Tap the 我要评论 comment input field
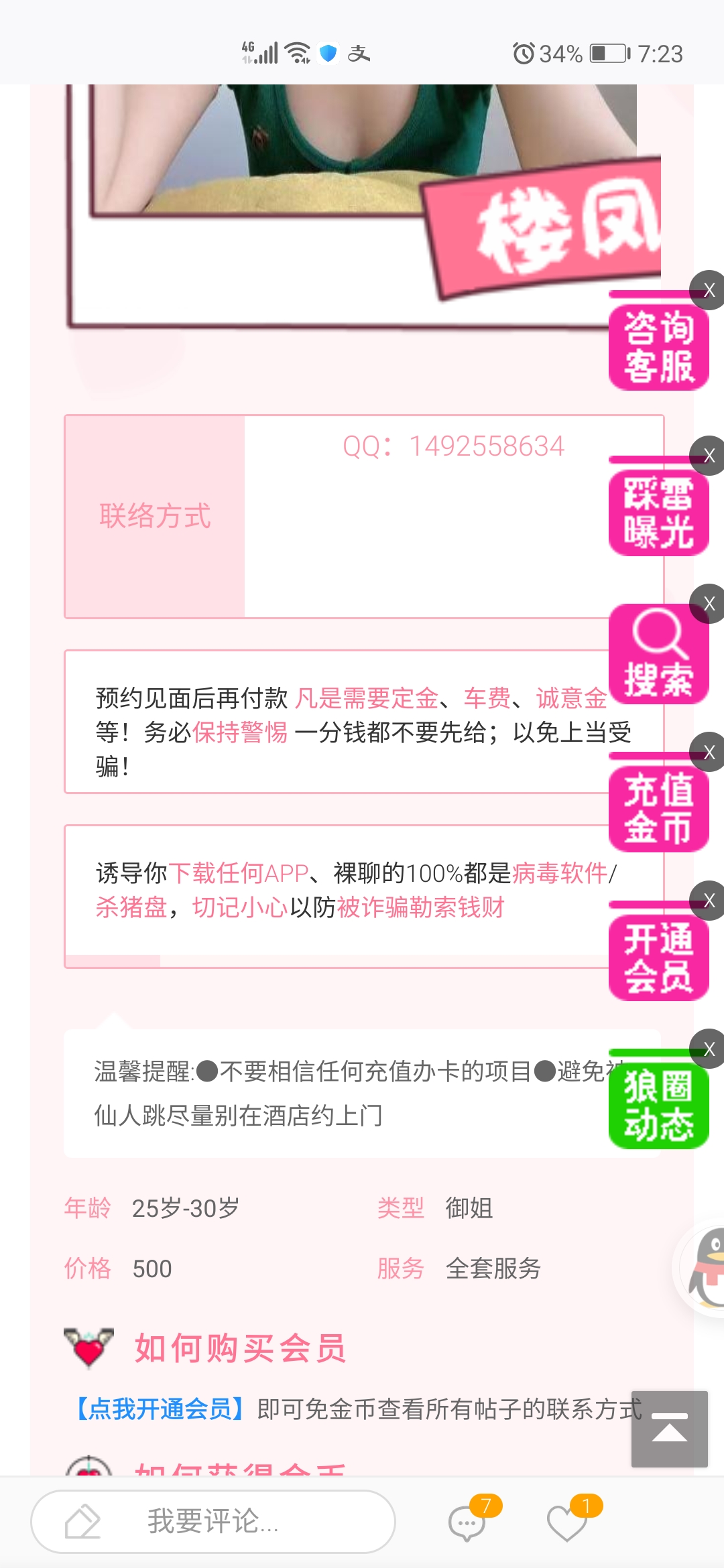724x1568 pixels. tap(213, 1521)
